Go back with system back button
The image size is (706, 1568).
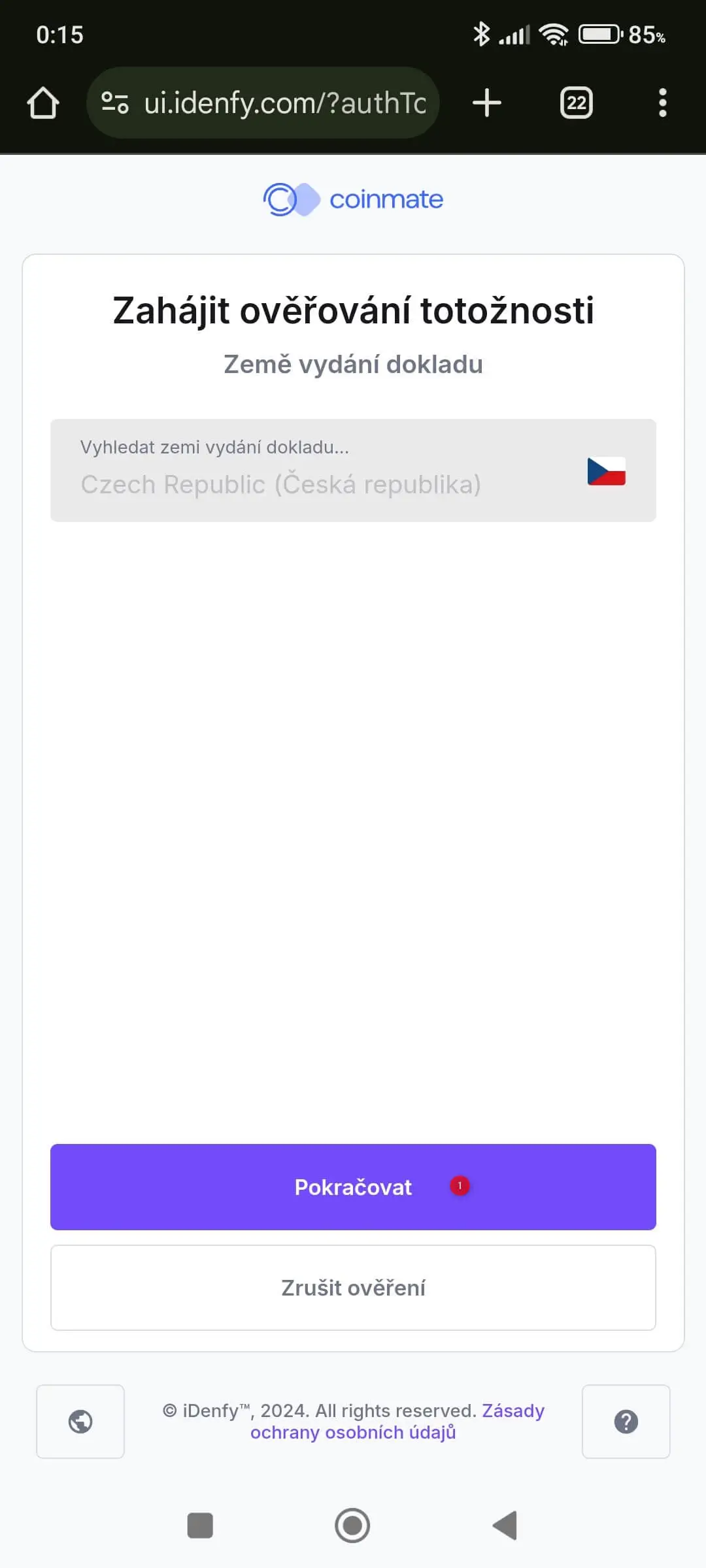pyautogui.click(x=505, y=1526)
